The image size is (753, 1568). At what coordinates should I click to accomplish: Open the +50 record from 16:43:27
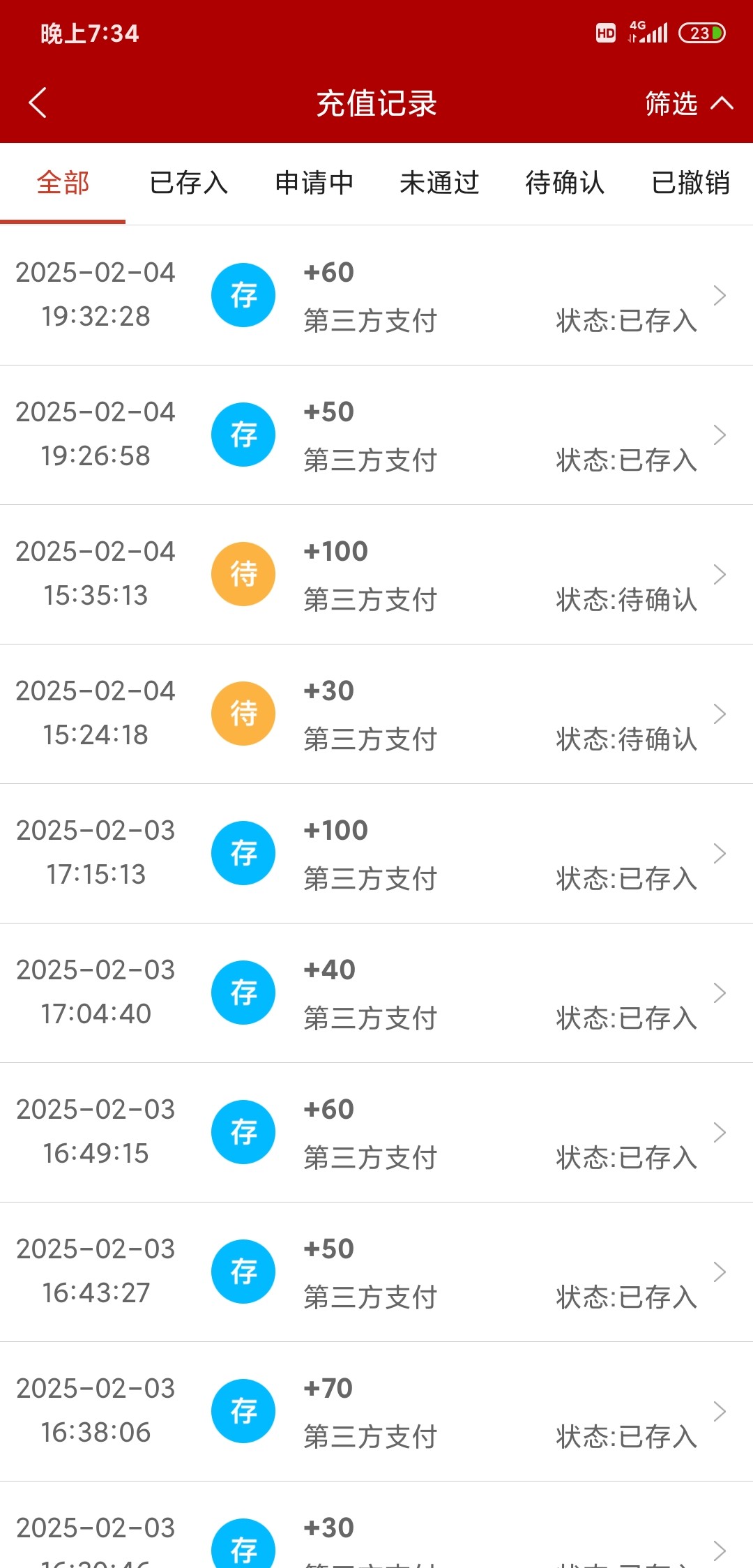pyautogui.click(x=376, y=1272)
